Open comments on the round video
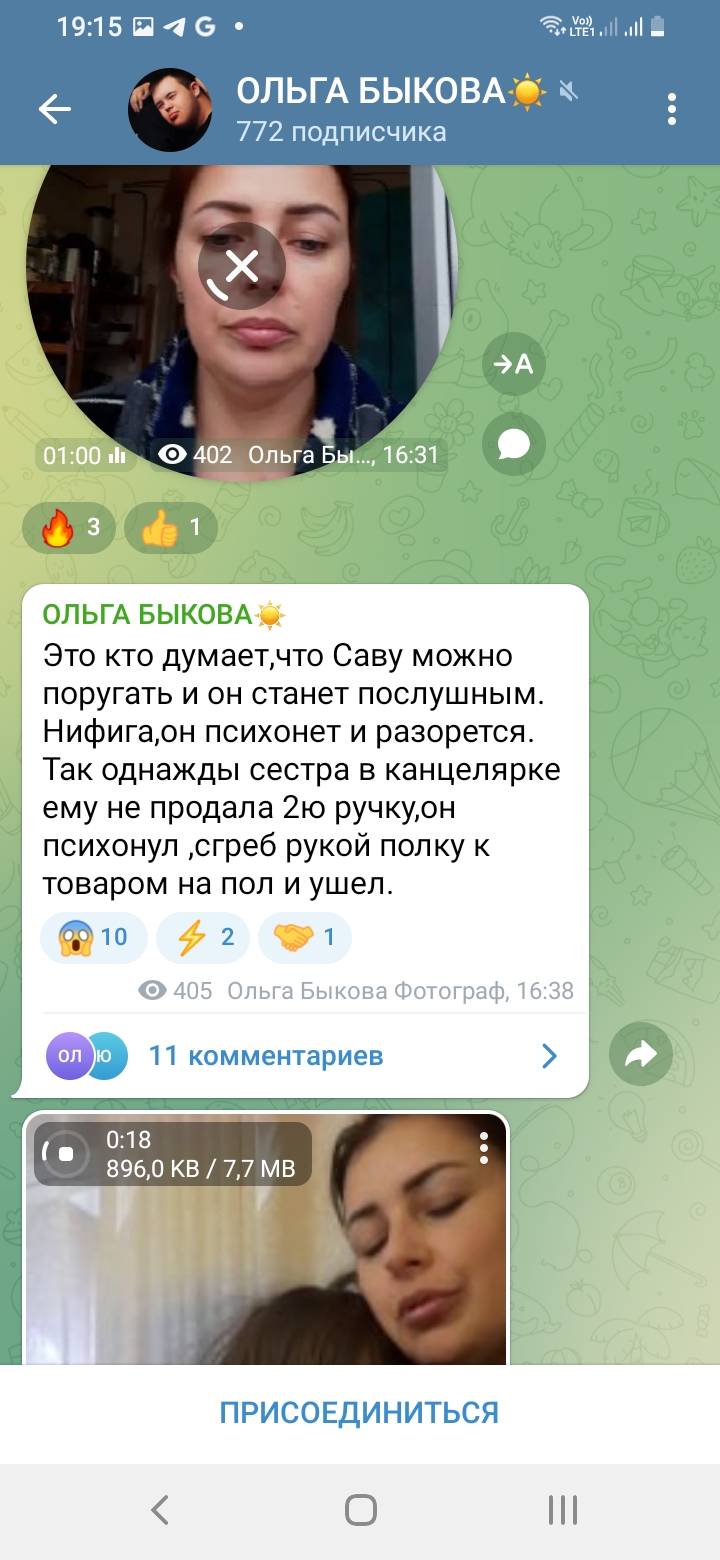The height and width of the screenshot is (1560, 720). point(514,442)
